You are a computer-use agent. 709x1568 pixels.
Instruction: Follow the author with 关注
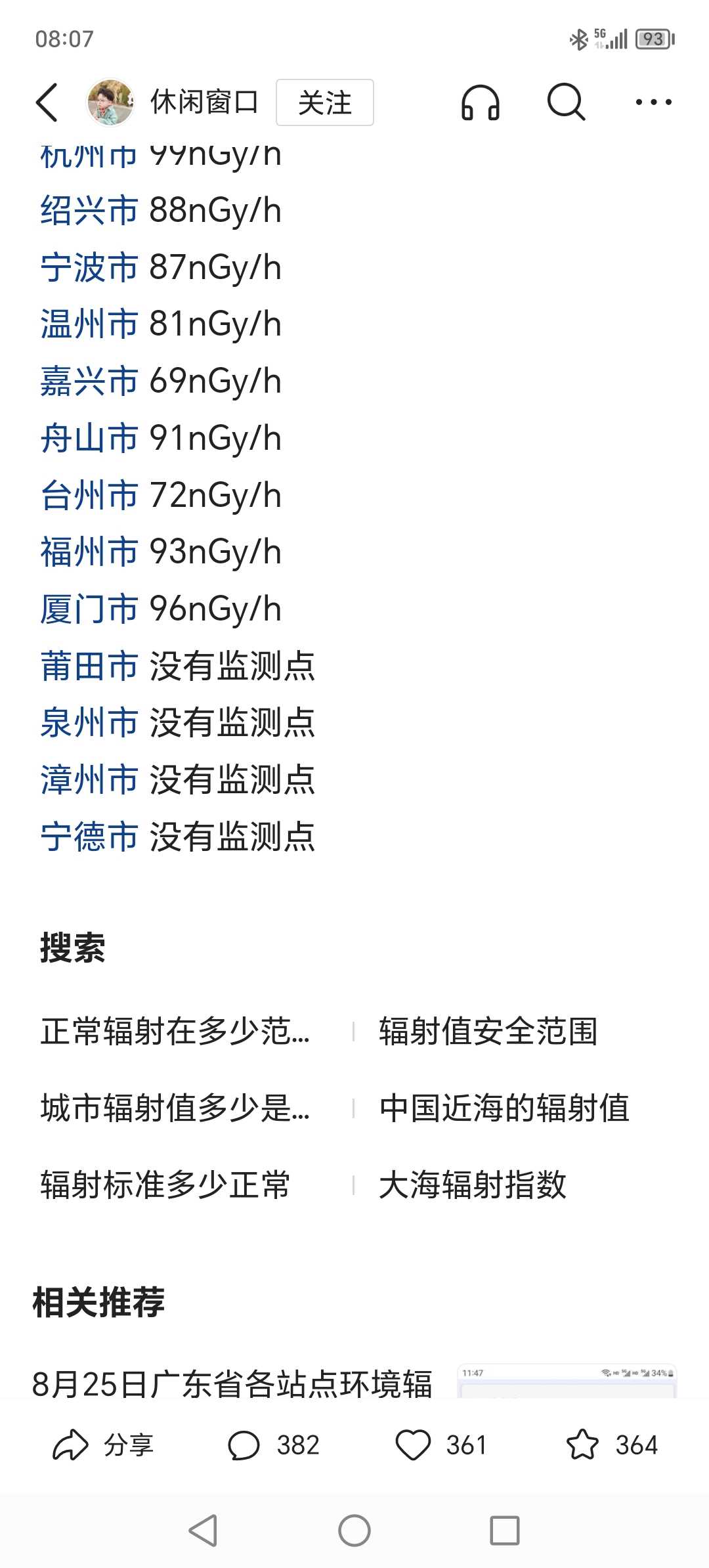[325, 102]
